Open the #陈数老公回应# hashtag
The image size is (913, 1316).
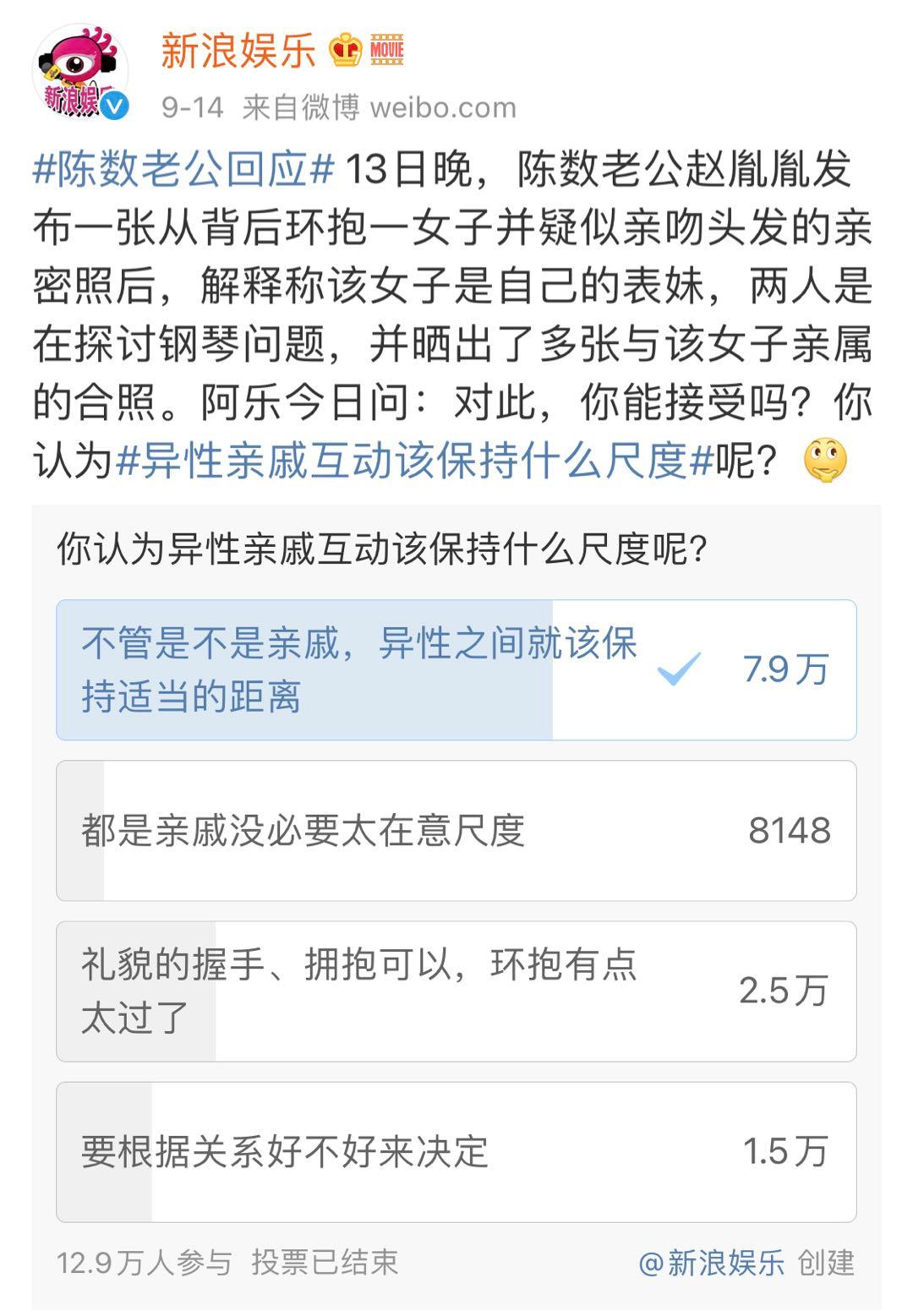pyautogui.click(x=183, y=170)
